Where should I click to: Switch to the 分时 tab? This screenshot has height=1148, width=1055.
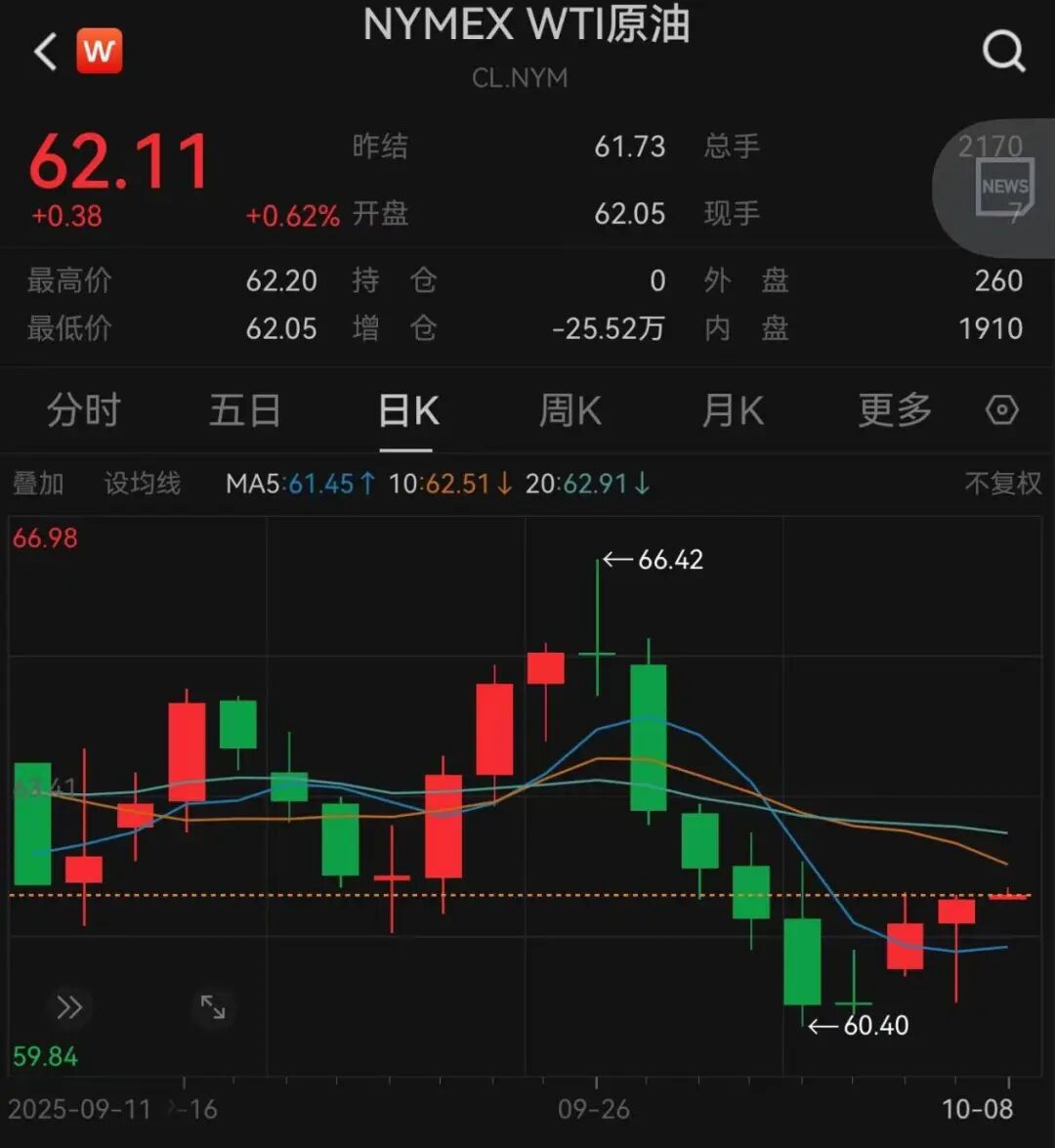[83, 411]
